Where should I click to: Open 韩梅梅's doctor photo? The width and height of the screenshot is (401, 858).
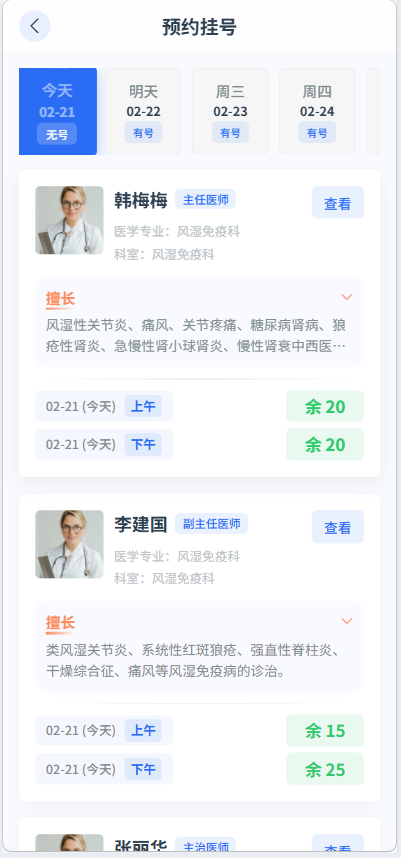coord(69,220)
